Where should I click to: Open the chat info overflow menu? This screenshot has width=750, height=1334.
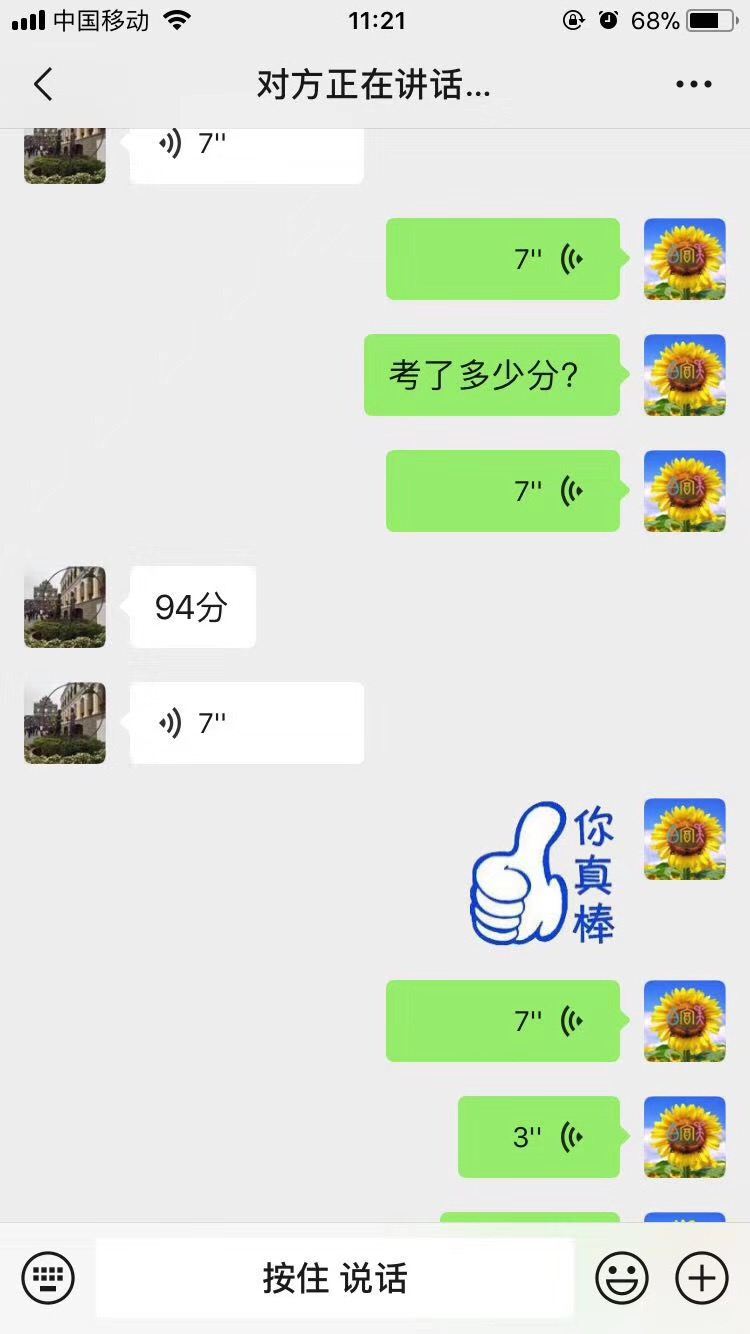click(693, 85)
